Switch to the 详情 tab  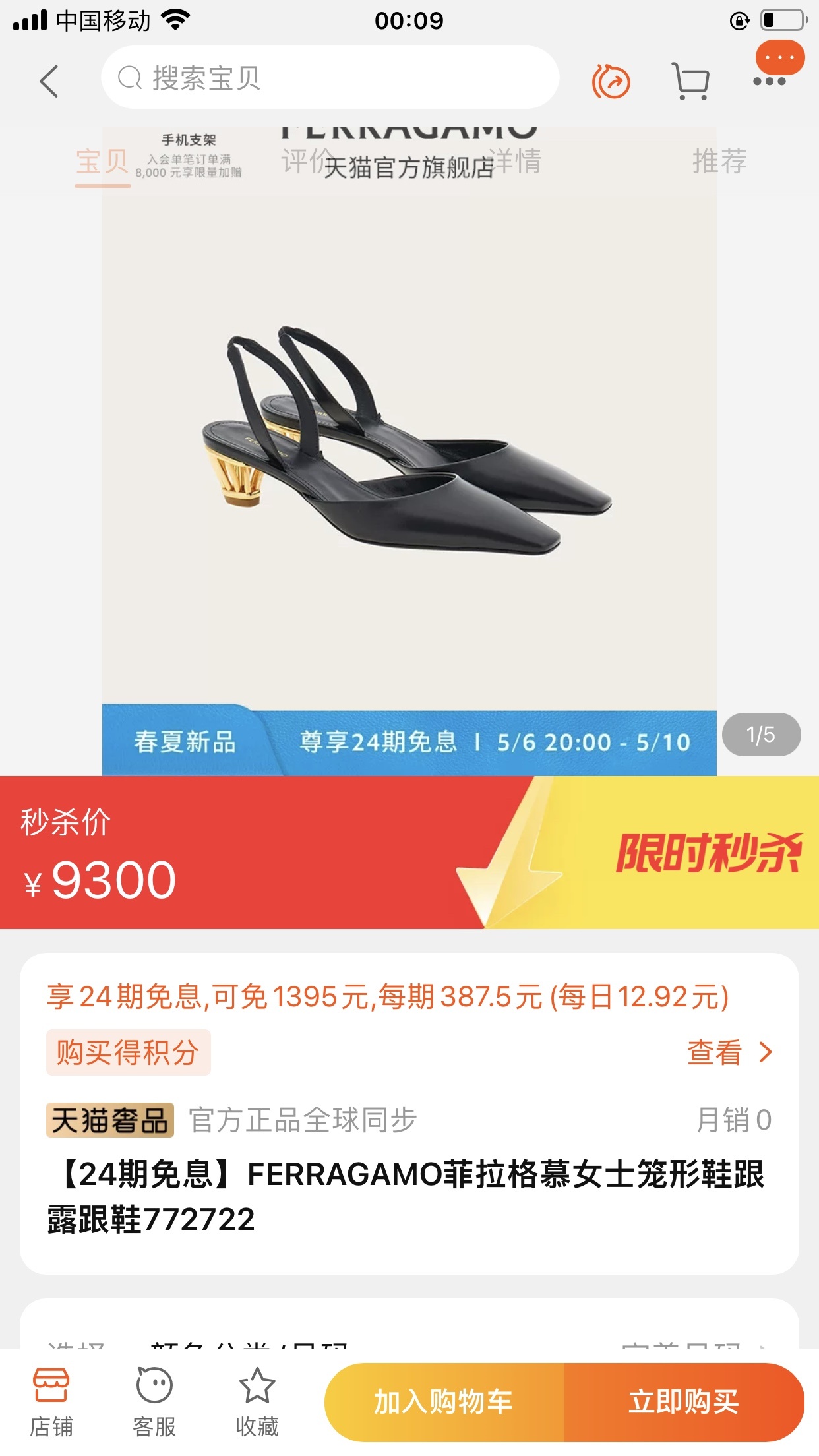pos(516,162)
